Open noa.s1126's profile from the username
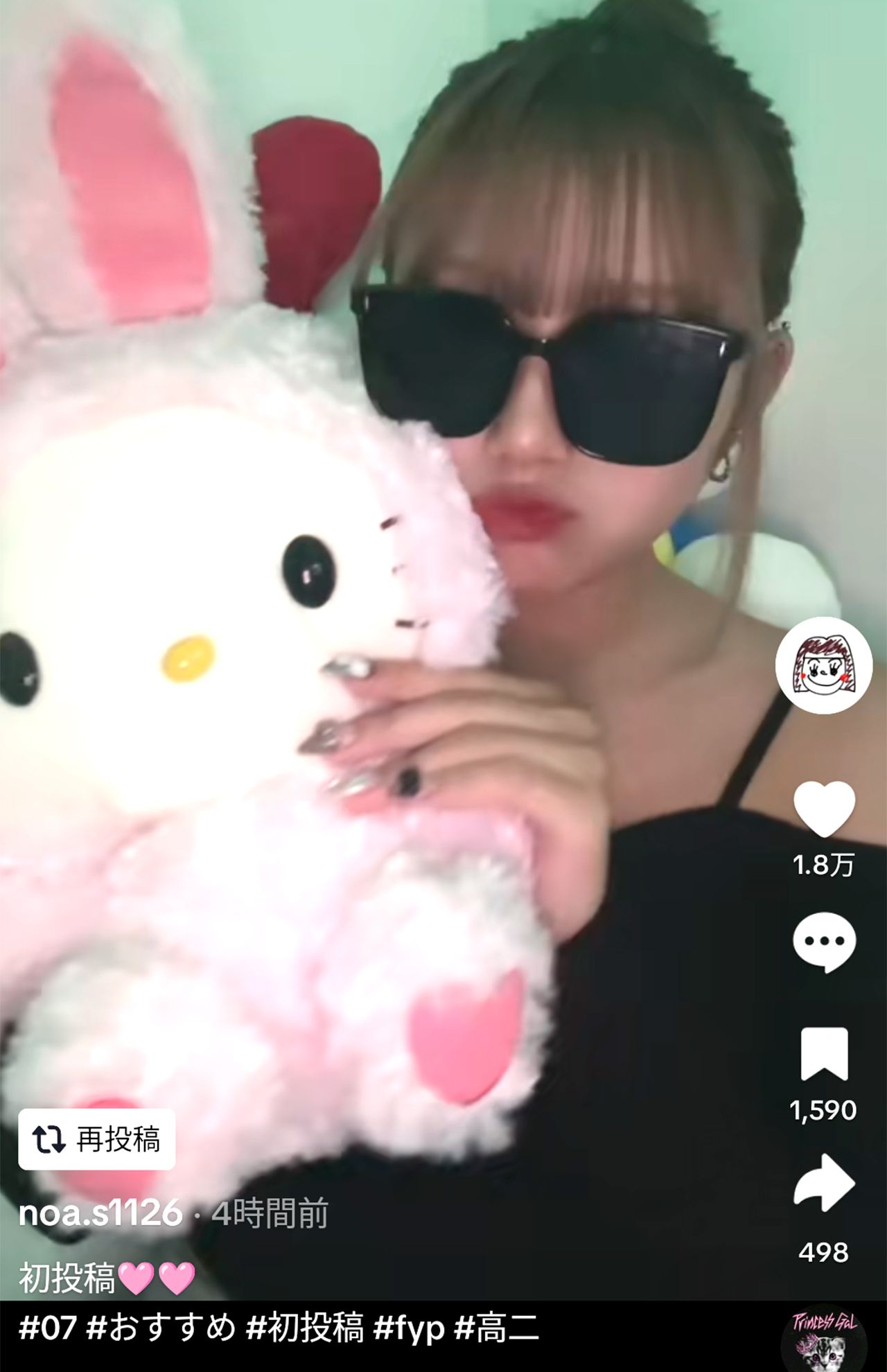This screenshot has height=1372, width=887. 100,1213
